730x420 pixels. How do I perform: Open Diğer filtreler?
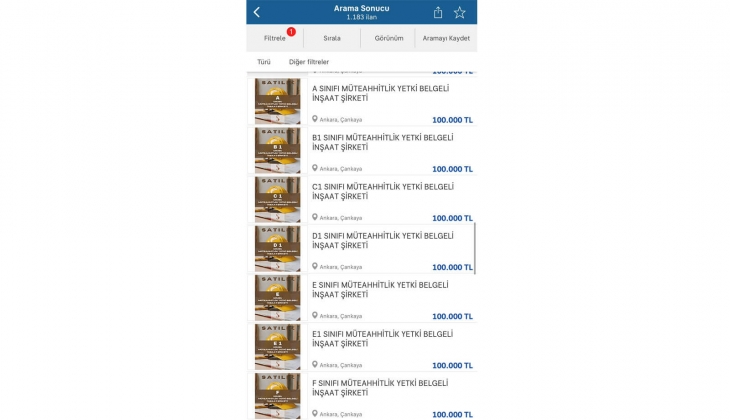(309, 62)
